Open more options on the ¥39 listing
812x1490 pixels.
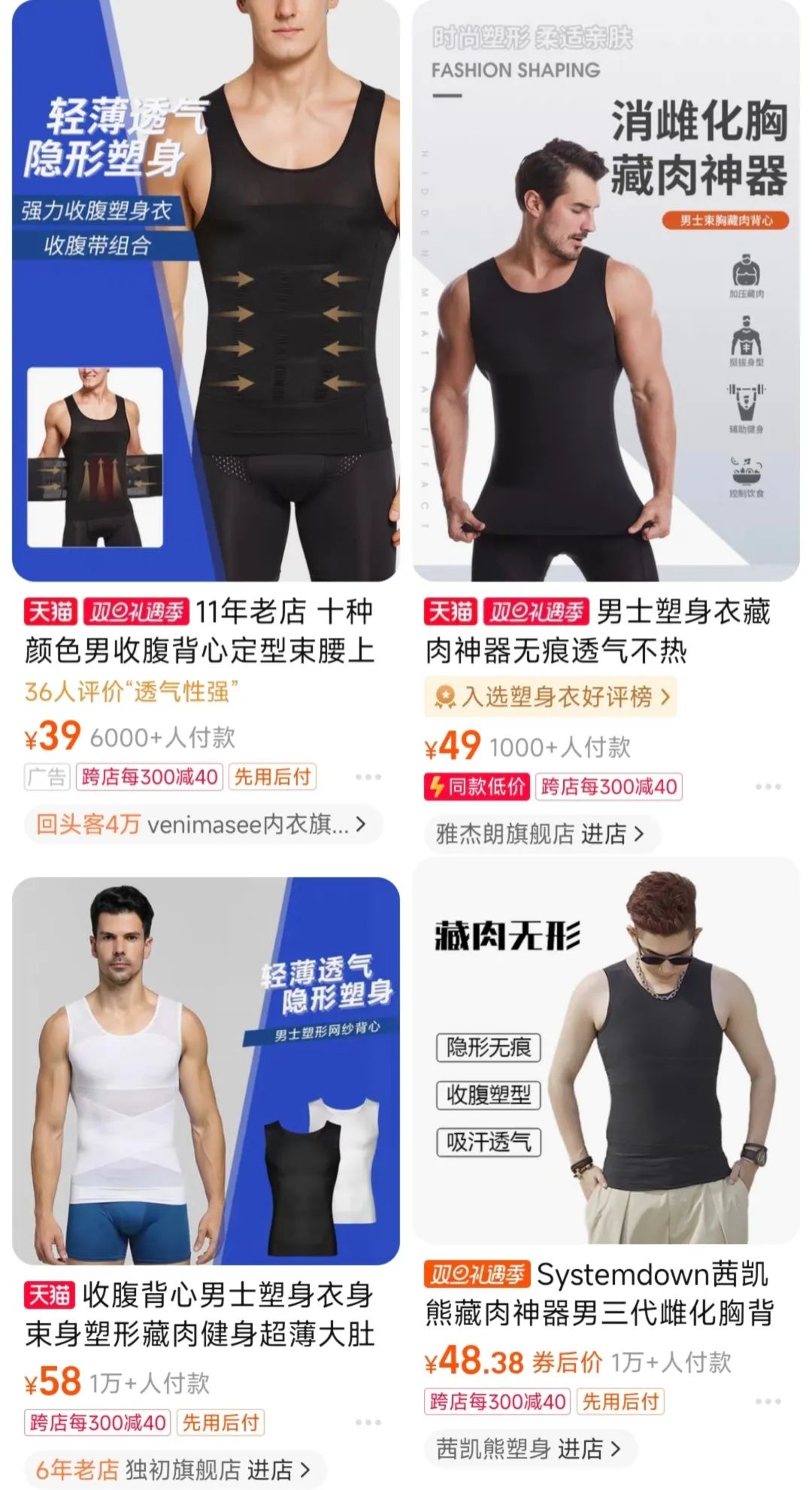click(368, 777)
